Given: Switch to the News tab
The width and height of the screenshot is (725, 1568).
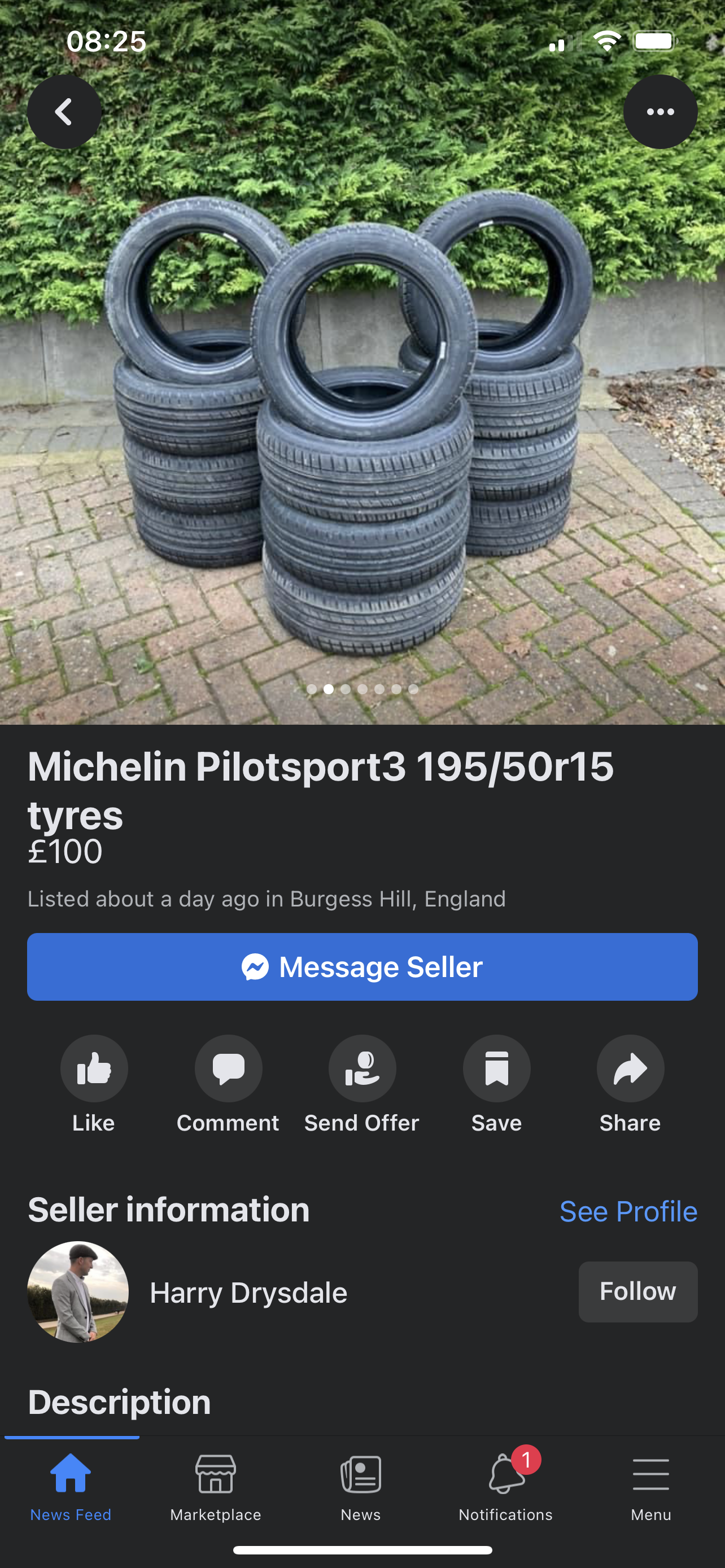Looking at the screenshot, I should pyautogui.click(x=361, y=1486).
